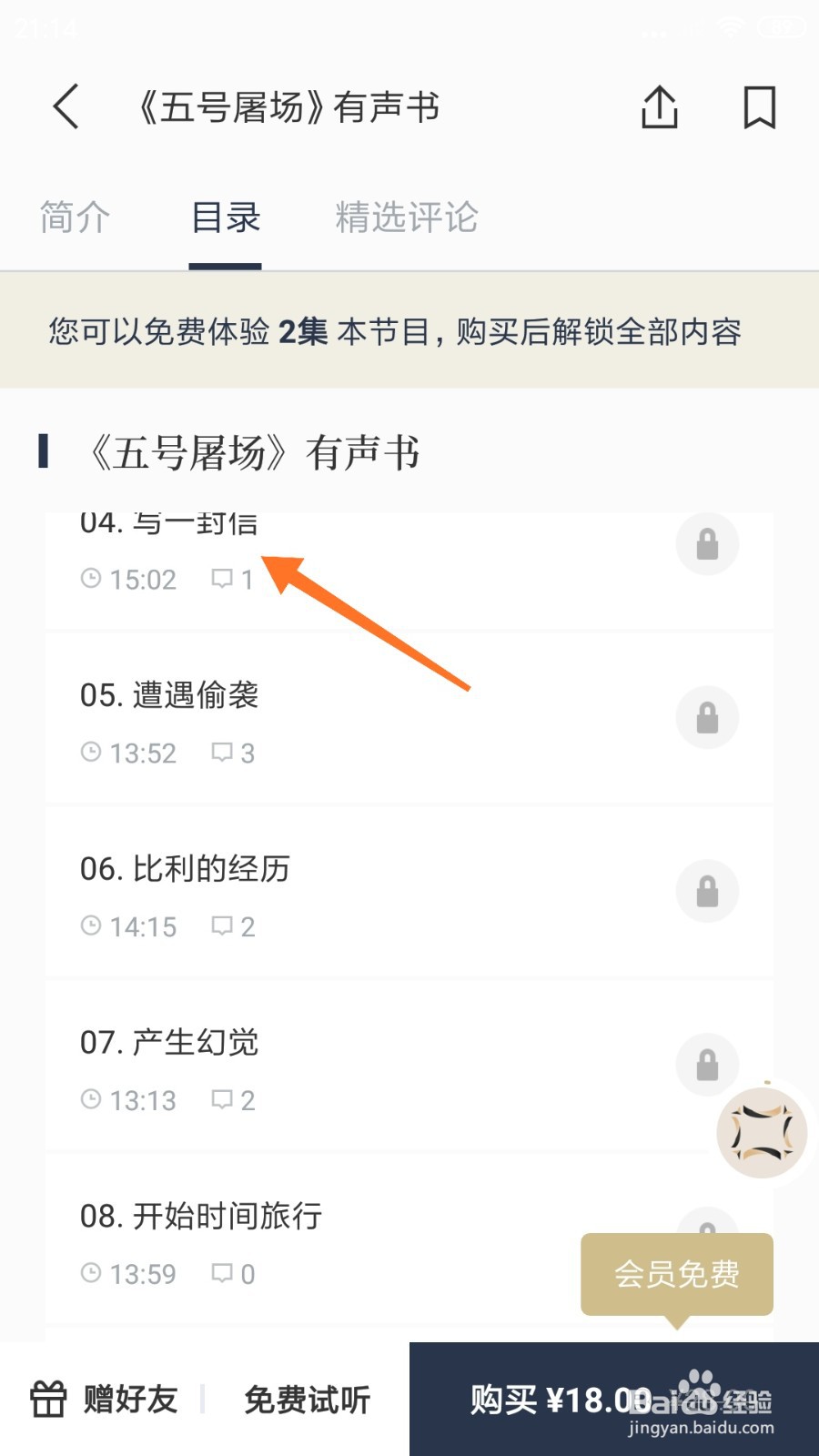Tap 免费试听 for a free trial listen
The height and width of the screenshot is (1456, 819).
[307, 1399]
